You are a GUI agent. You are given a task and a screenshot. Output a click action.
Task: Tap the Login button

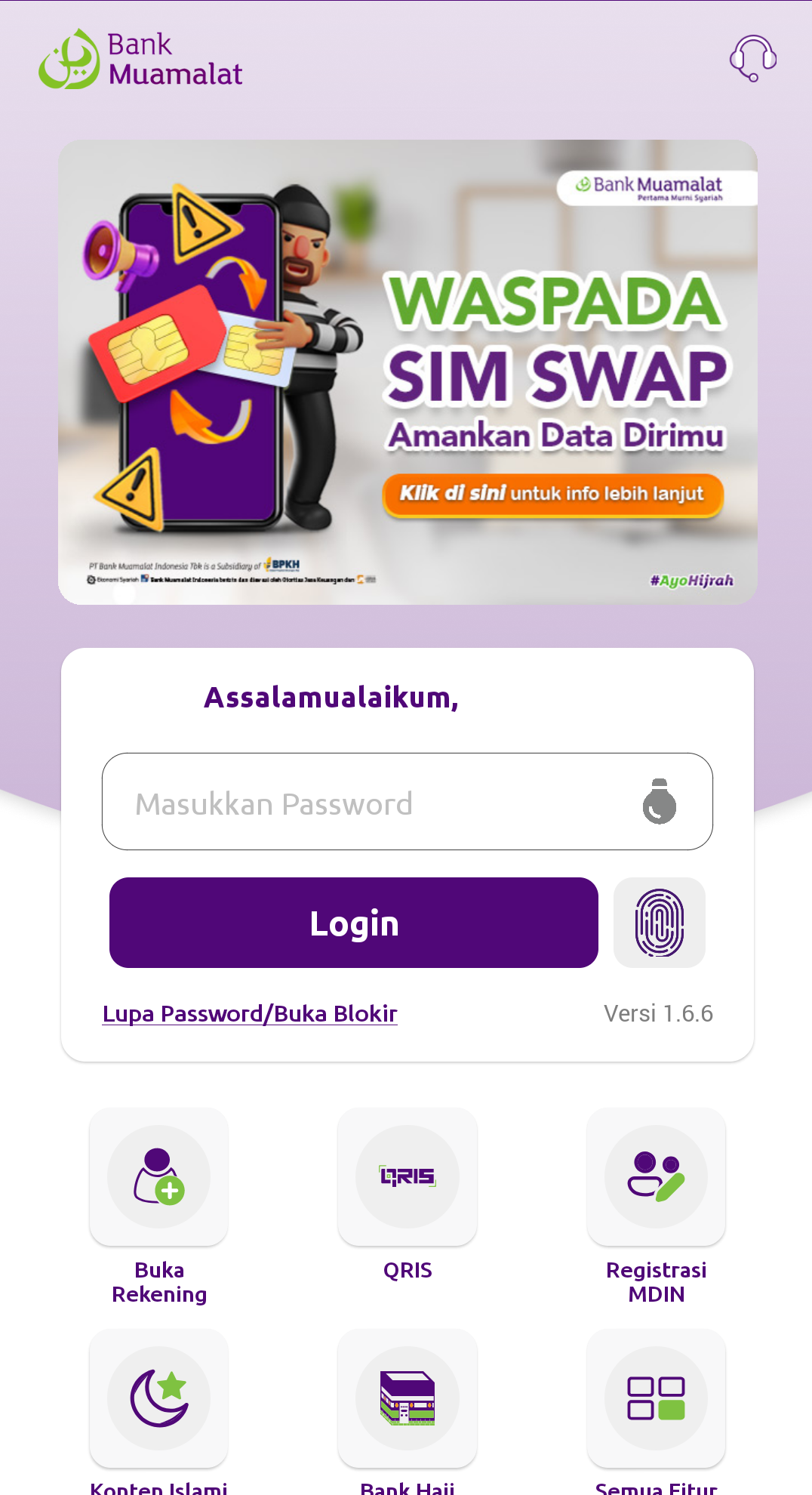click(353, 923)
